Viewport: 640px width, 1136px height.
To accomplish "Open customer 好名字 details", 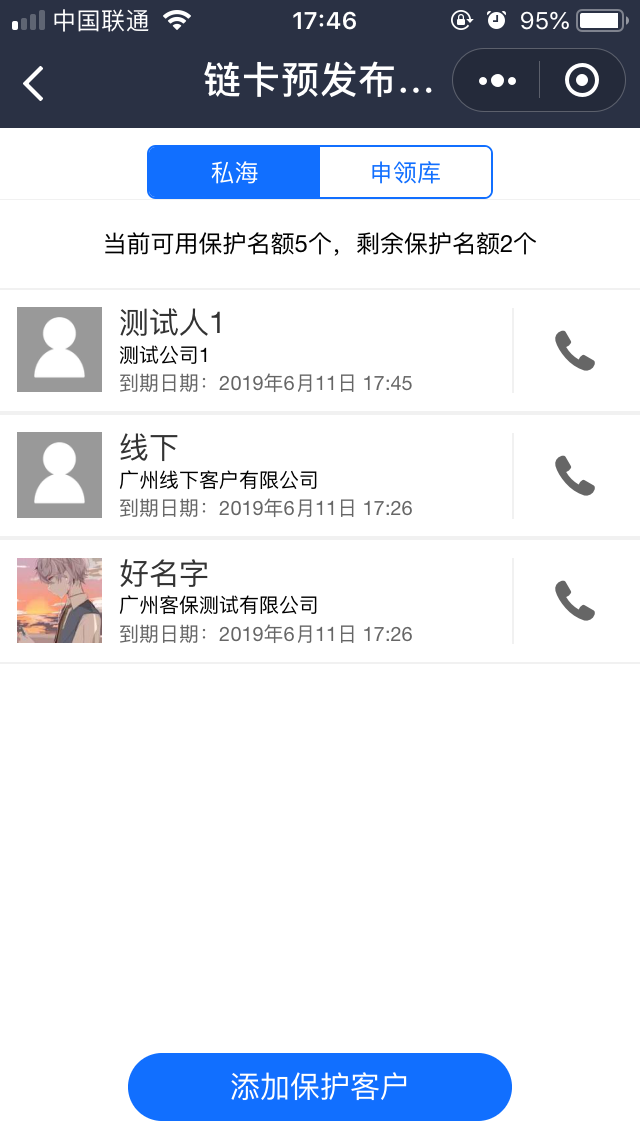I will pyautogui.click(x=265, y=601).
